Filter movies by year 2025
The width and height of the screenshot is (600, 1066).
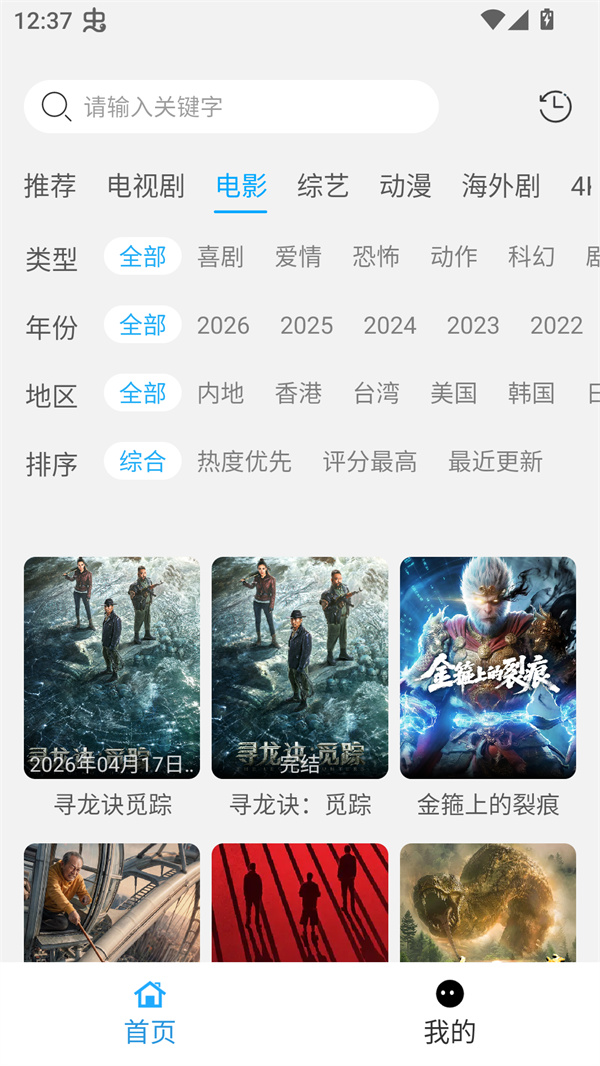306,325
